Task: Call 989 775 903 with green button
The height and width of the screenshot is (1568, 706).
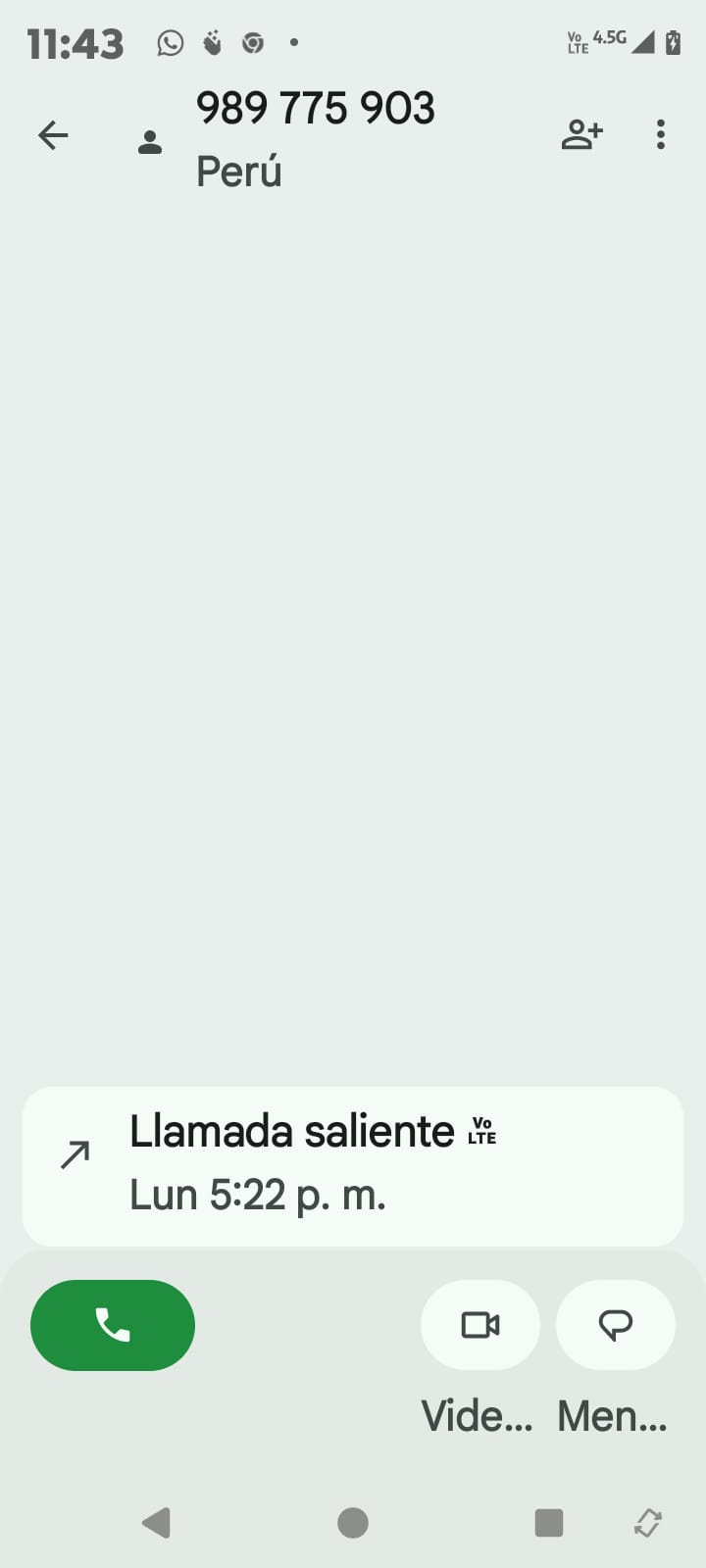Action: pyautogui.click(x=113, y=1325)
